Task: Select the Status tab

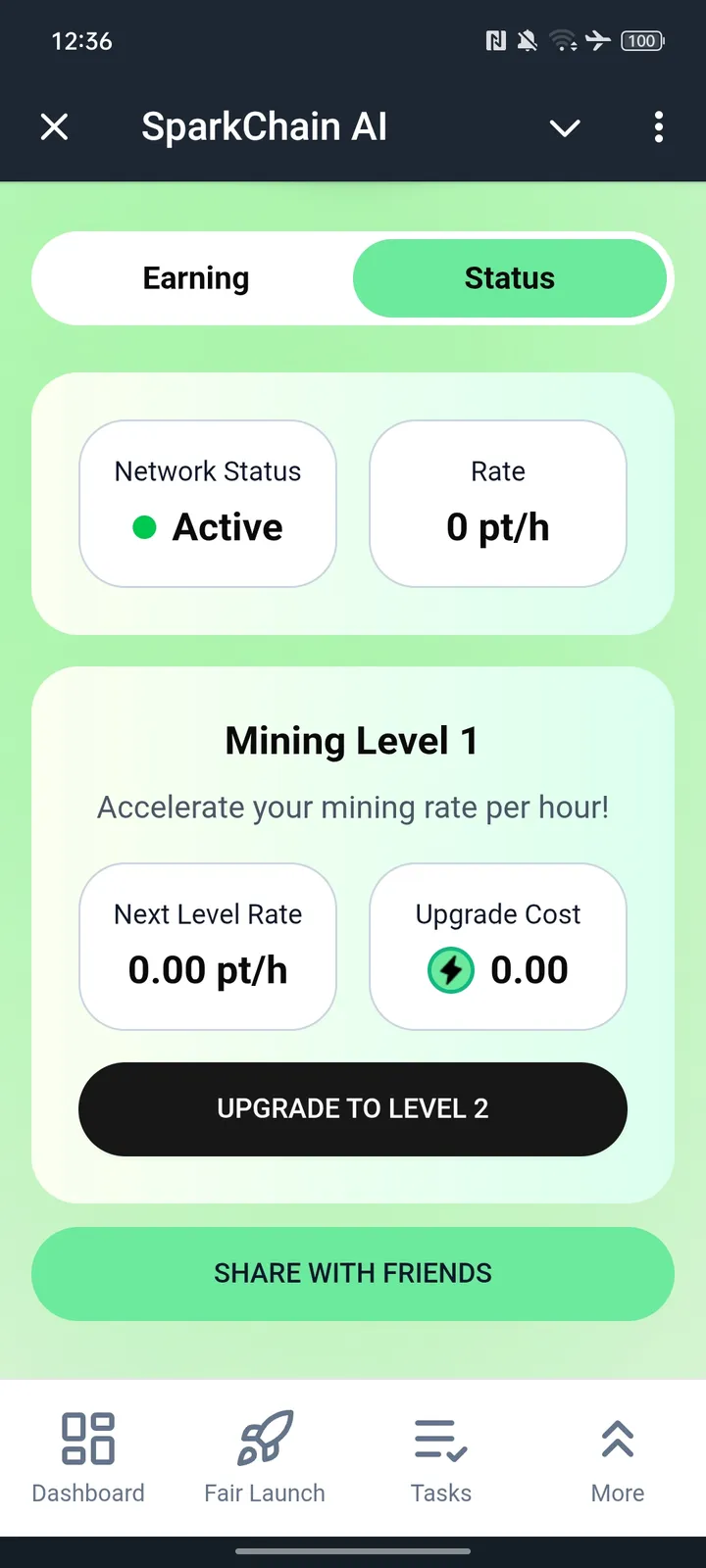Action: click(x=509, y=278)
